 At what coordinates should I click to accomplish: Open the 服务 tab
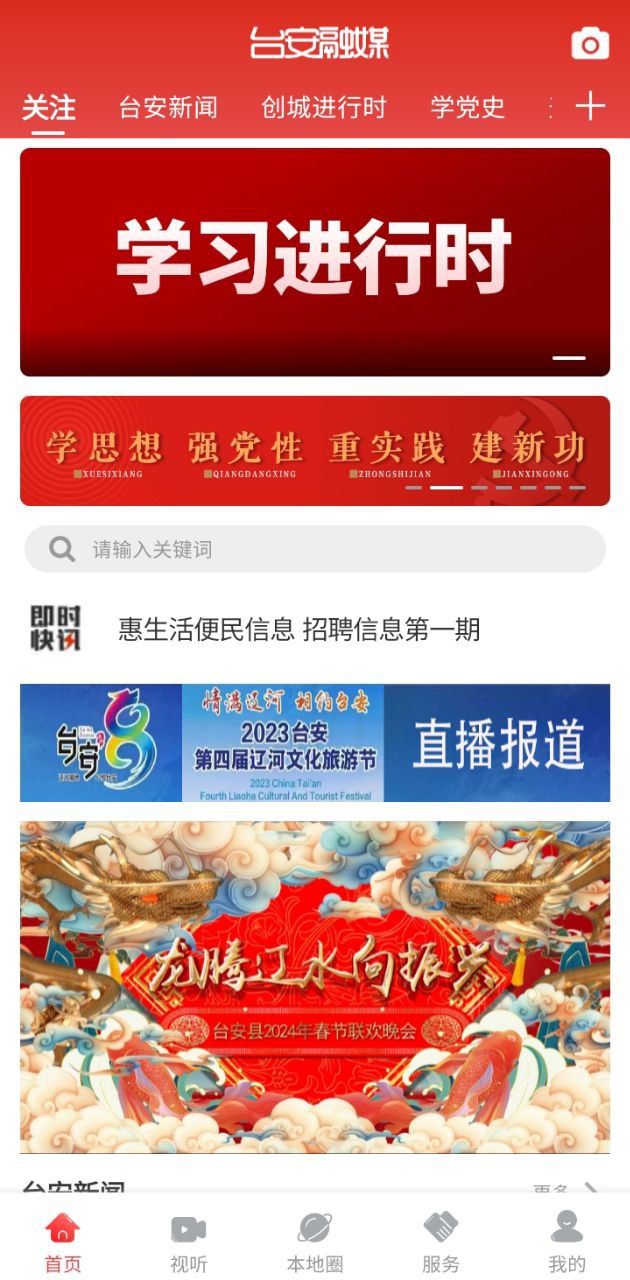click(440, 1242)
